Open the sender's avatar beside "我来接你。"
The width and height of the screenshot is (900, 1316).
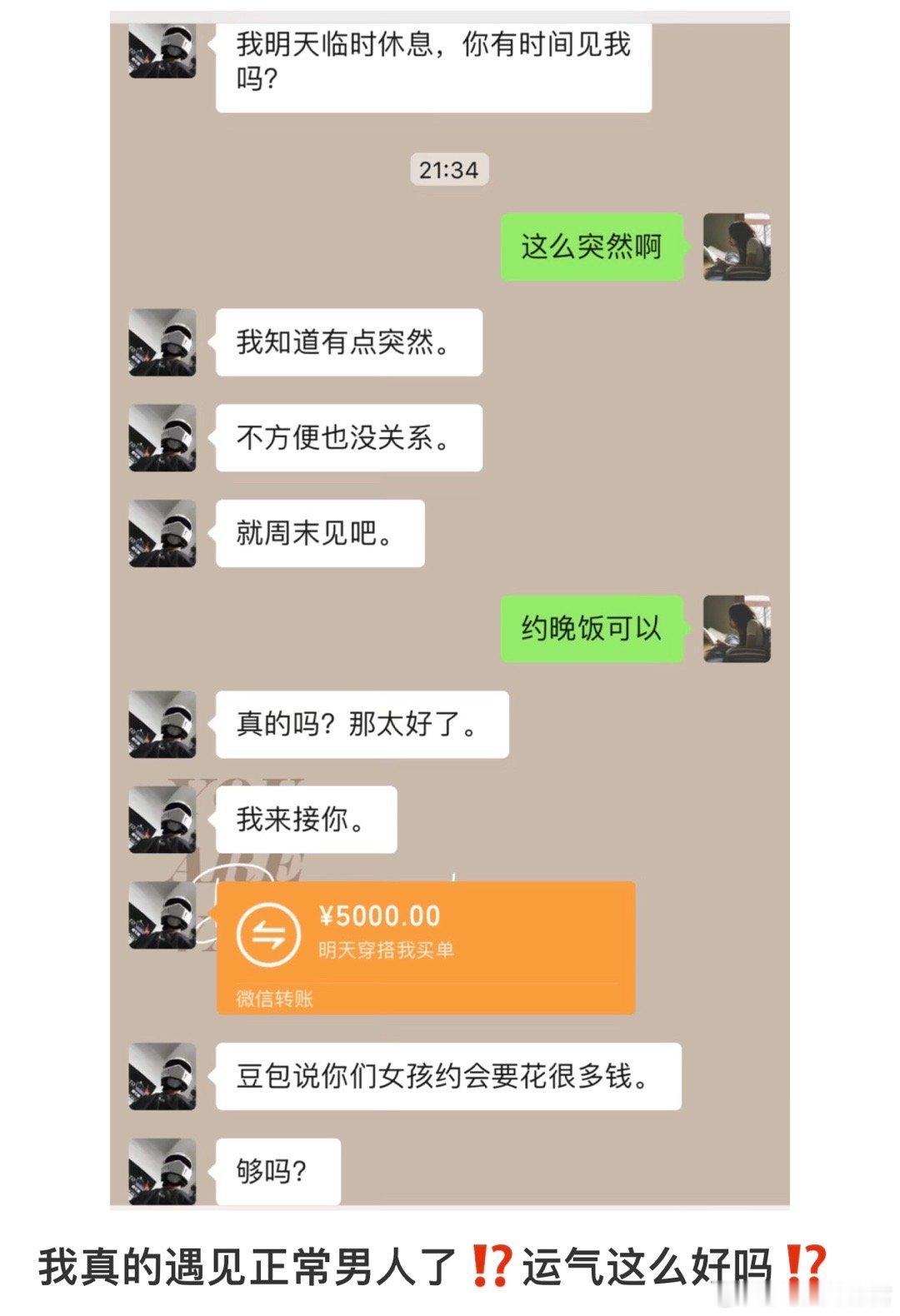pyautogui.click(x=161, y=820)
